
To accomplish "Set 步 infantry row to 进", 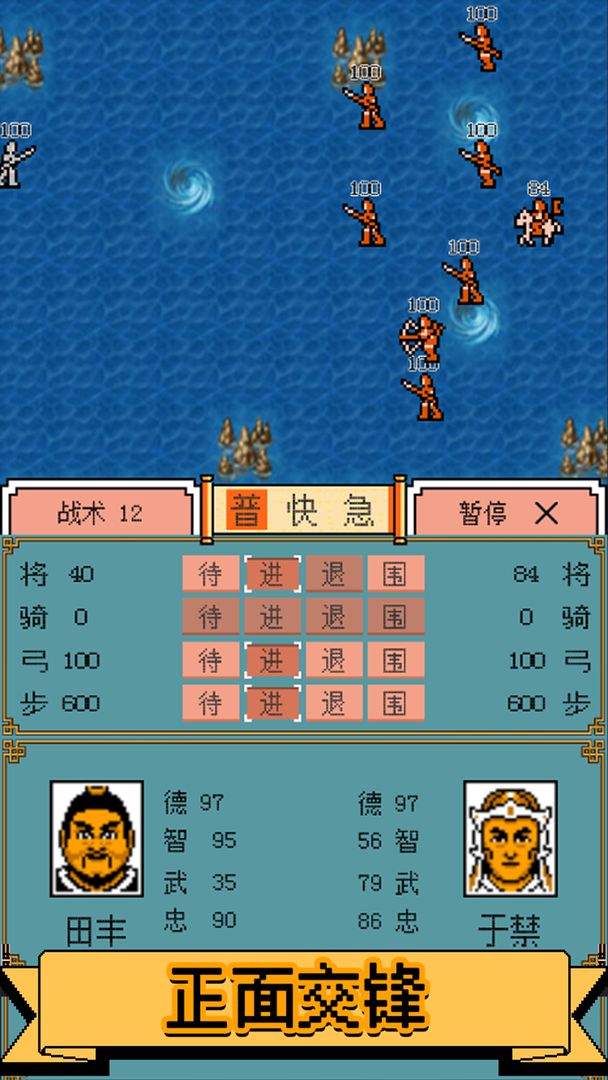I will (272, 703).
